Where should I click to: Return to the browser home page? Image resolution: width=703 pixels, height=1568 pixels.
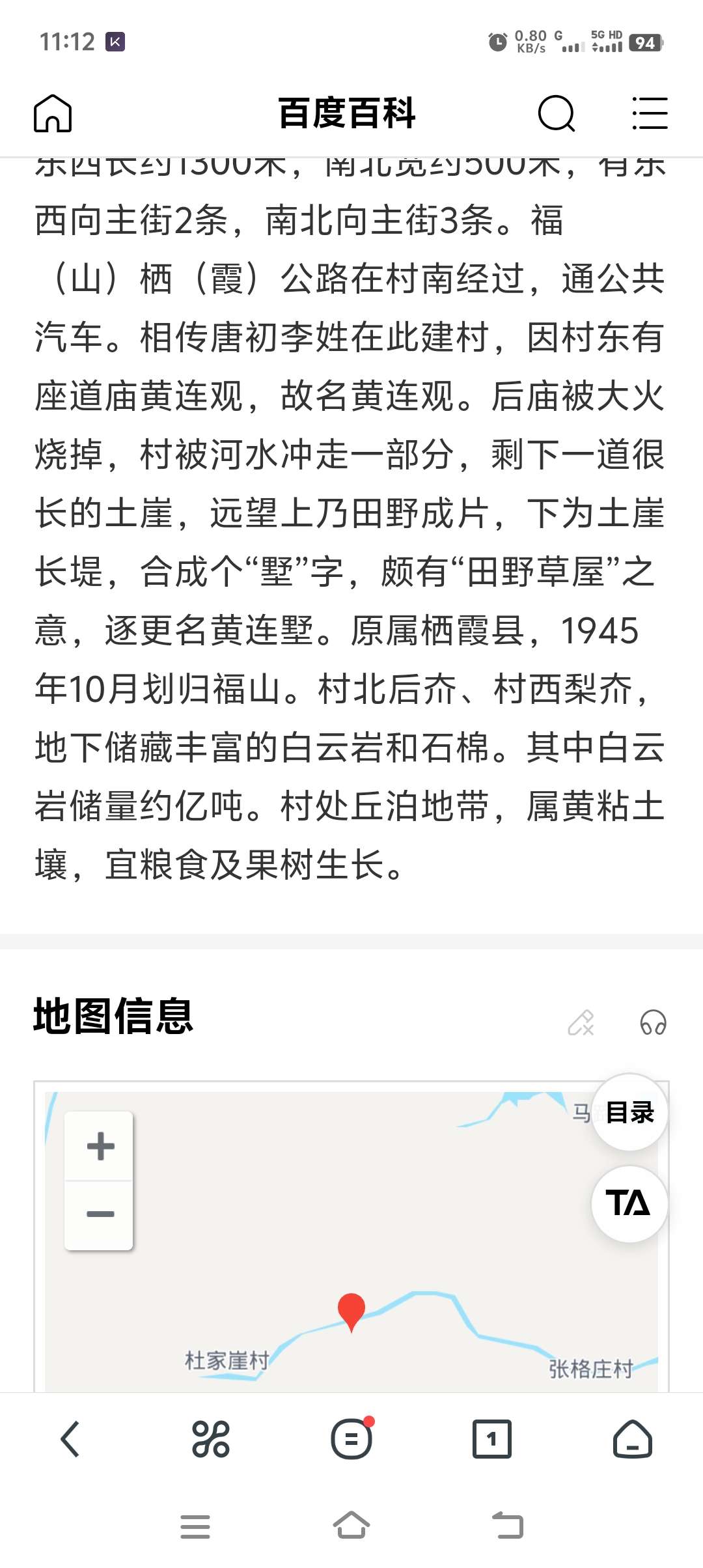(x=633, y=1438)
